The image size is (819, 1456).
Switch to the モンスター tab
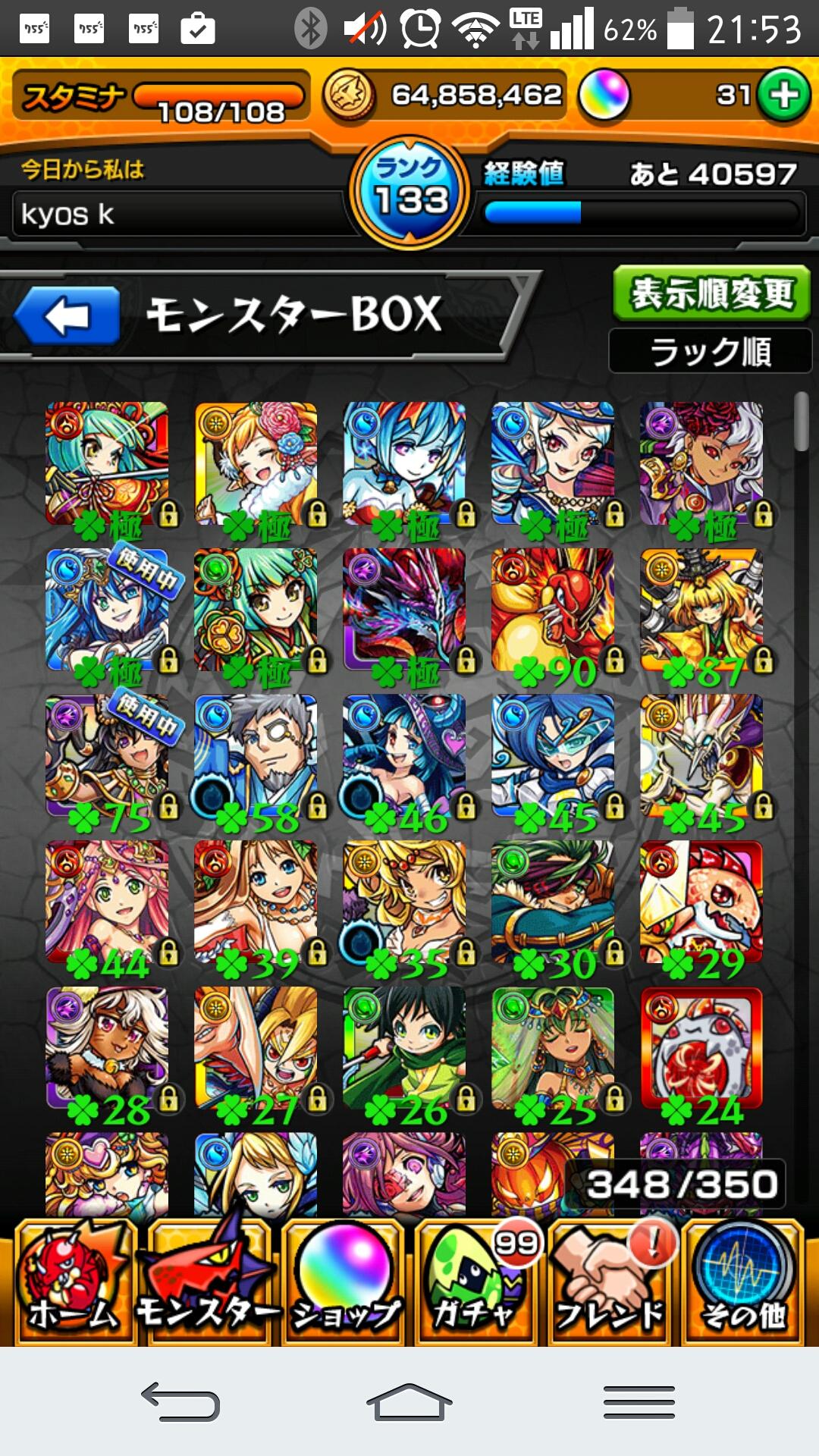207,1282
